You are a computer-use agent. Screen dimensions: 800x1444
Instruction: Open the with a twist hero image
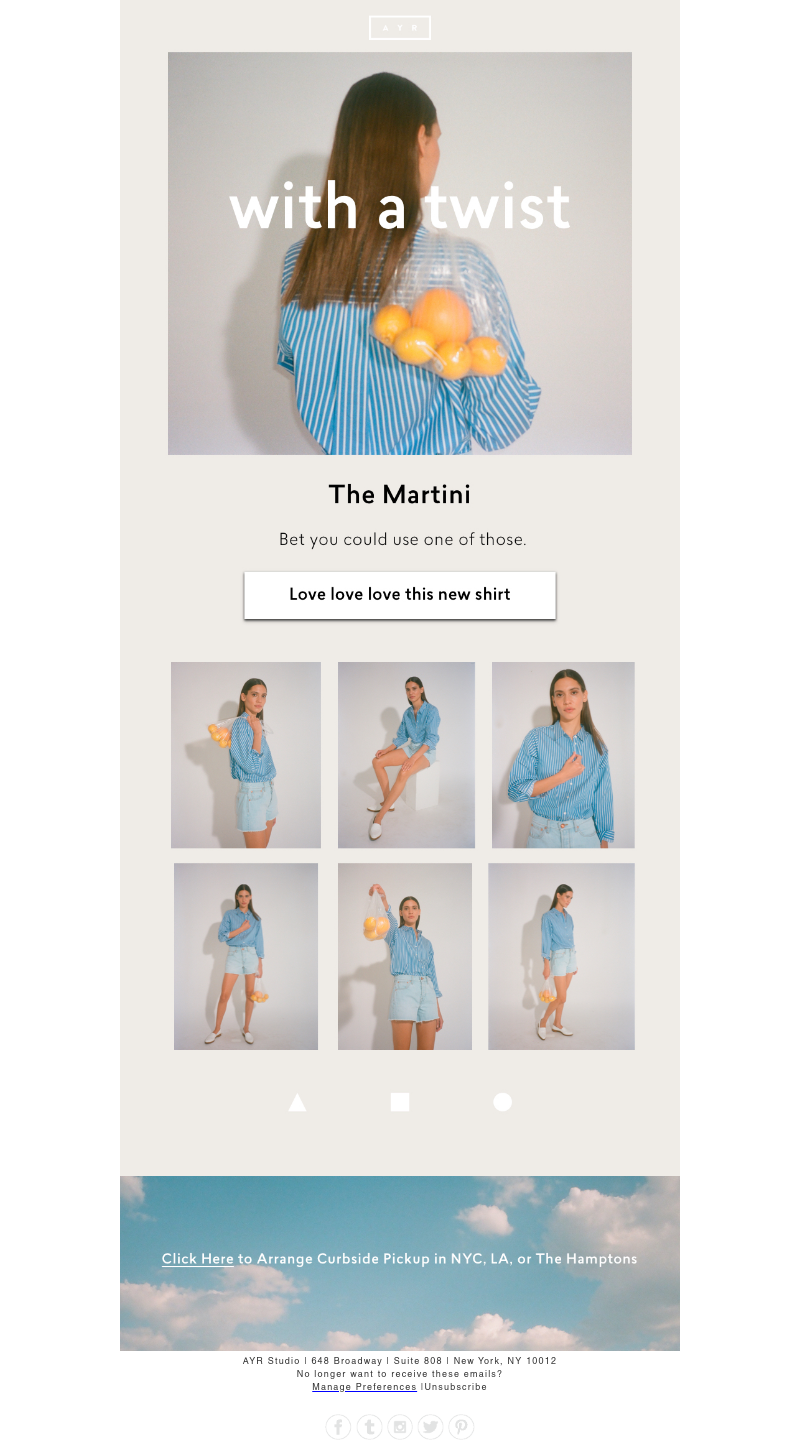400,253
